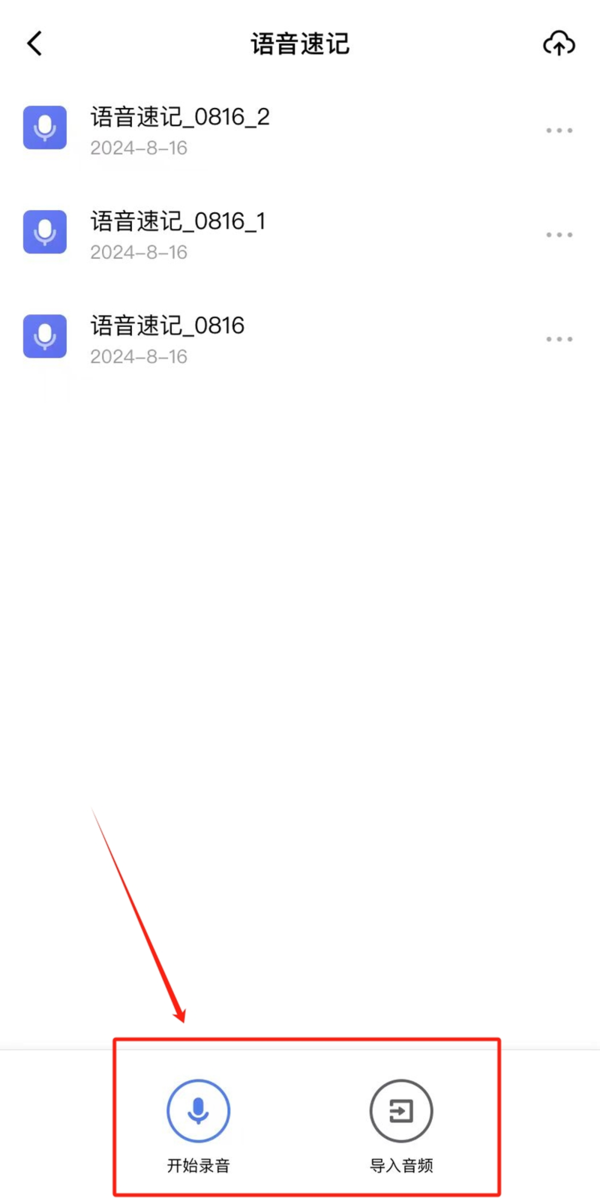Screen dimensions: 600x1198
Task: Open more options for 语音速记_0816
Action: coord(559,339)
